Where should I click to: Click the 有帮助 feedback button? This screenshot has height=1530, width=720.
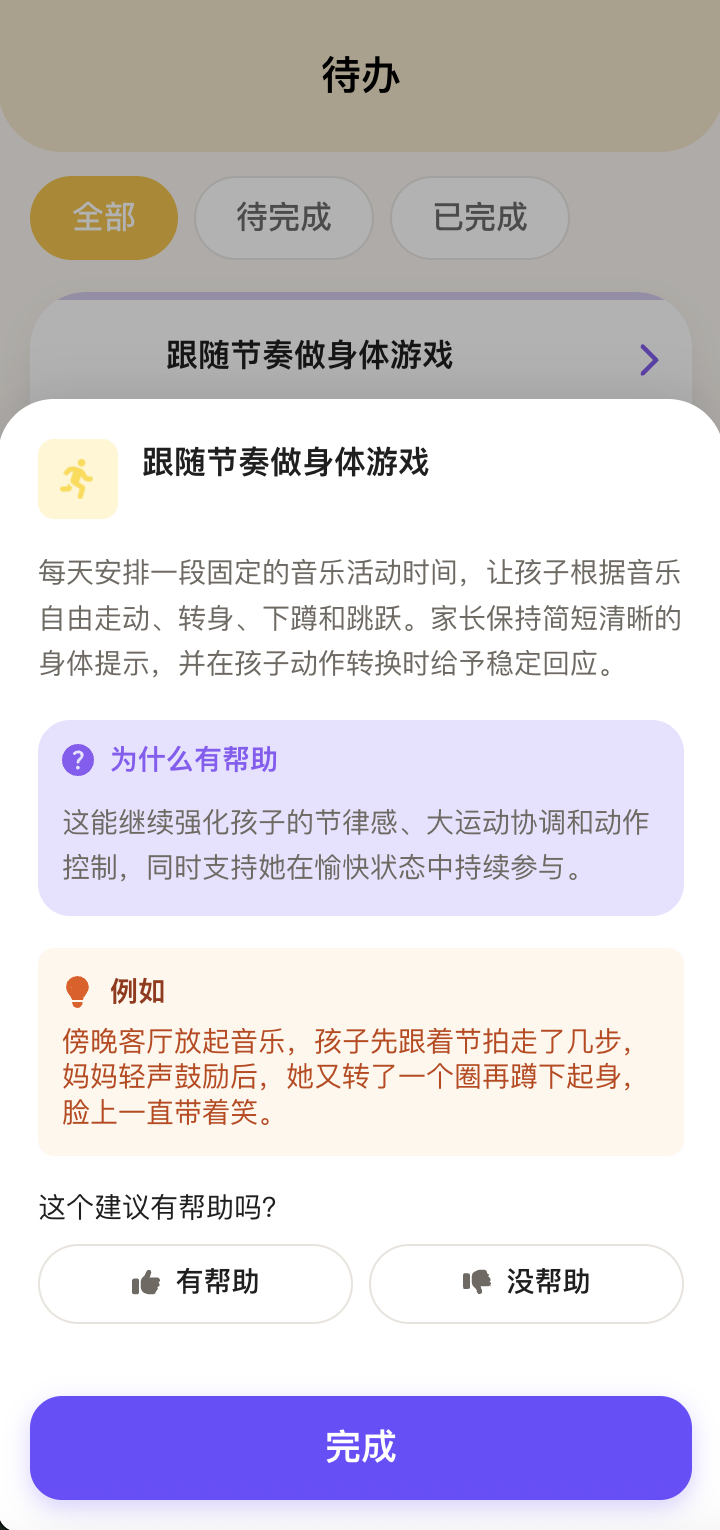[194, 1284]
